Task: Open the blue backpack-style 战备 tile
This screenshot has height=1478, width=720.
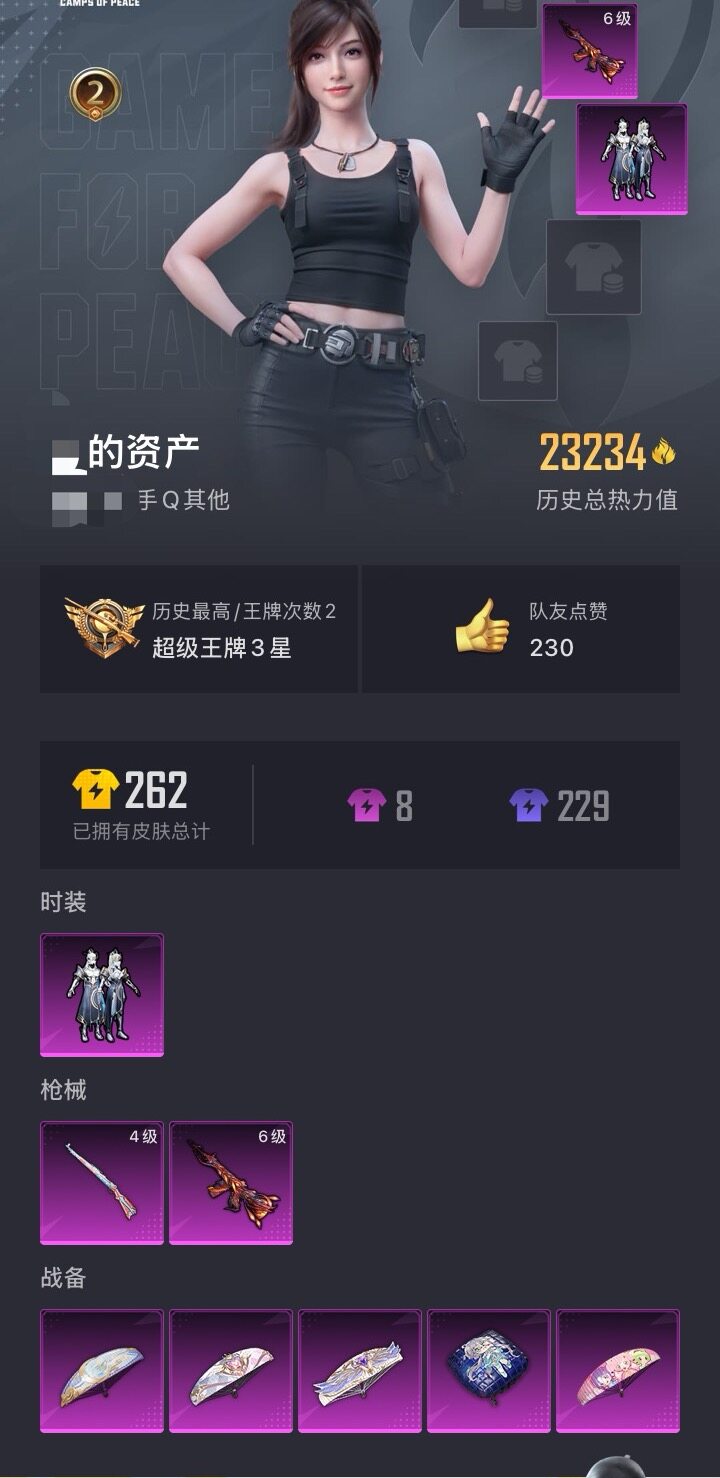Action: [x=489, y=1370]
